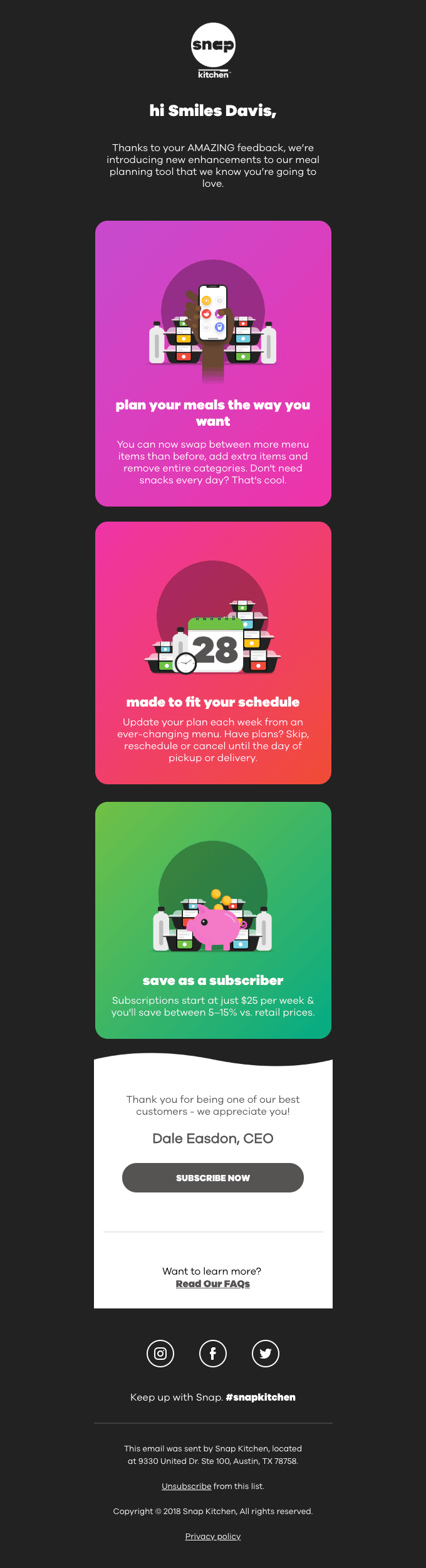Visit Snap Kitchen's Instagram page
The width and height of the screenshot is (426, 1568).
(160, 1353)
